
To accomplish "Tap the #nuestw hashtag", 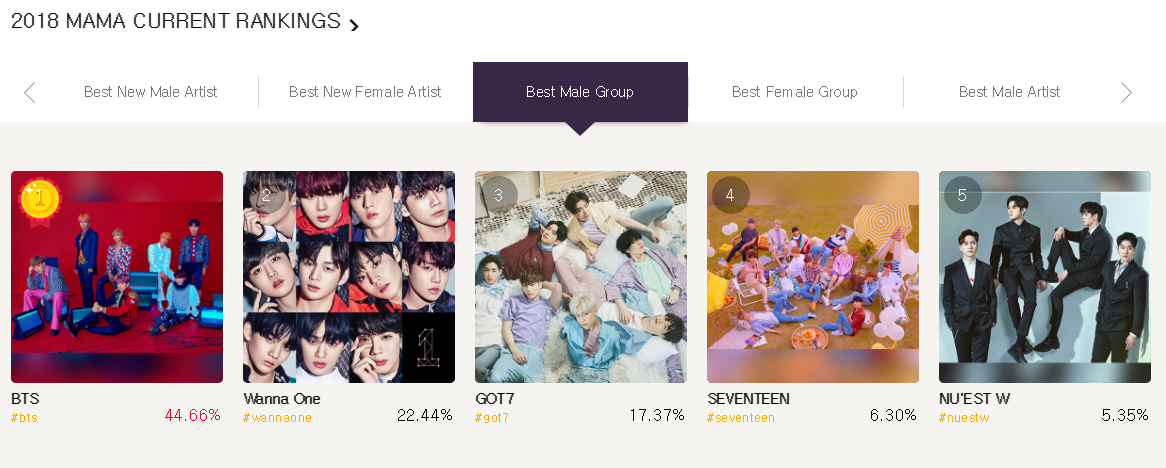I will pos(964,417).
